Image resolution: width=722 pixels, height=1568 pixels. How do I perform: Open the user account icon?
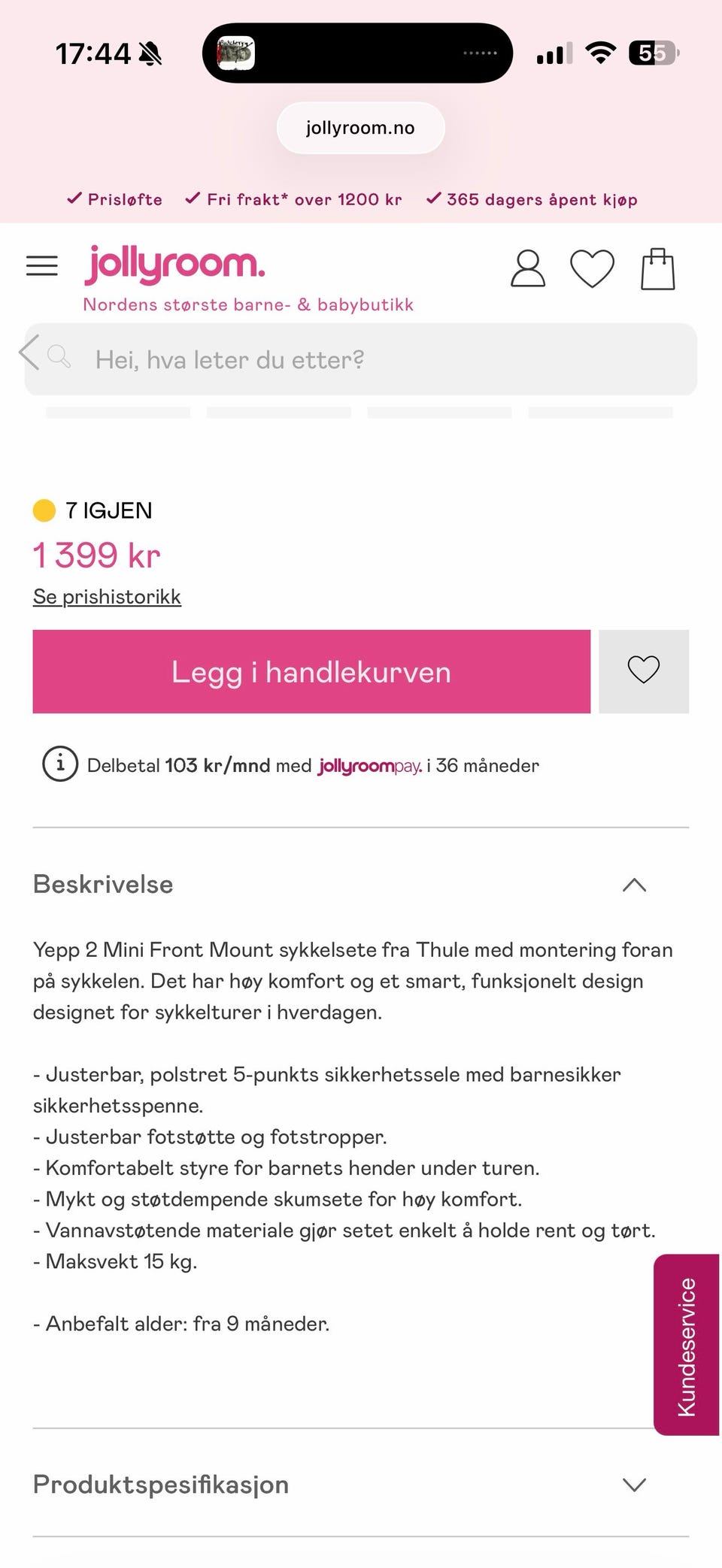click(x=527, y=268)
